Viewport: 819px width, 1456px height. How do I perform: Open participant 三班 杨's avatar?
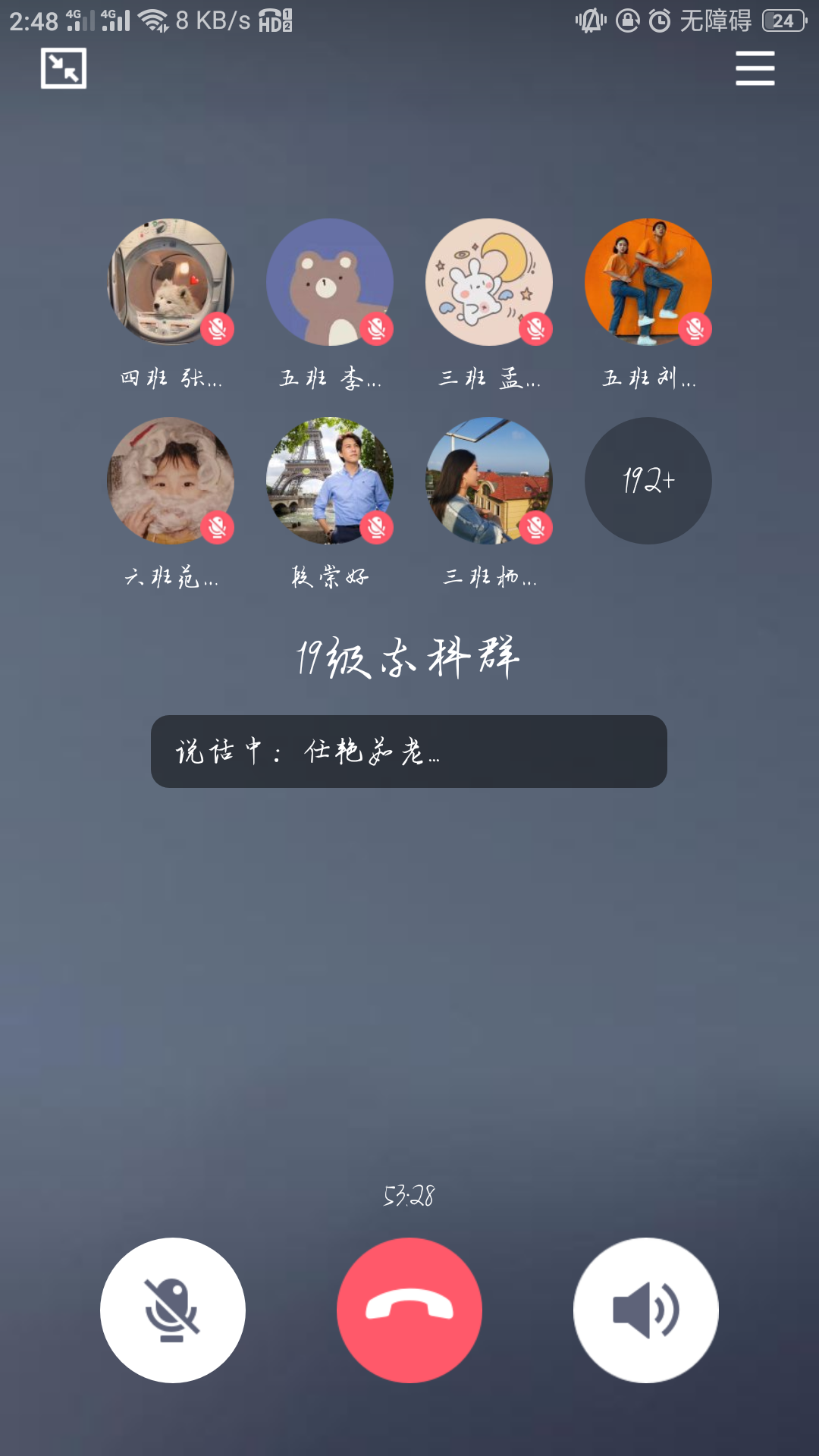pos(489,481)
